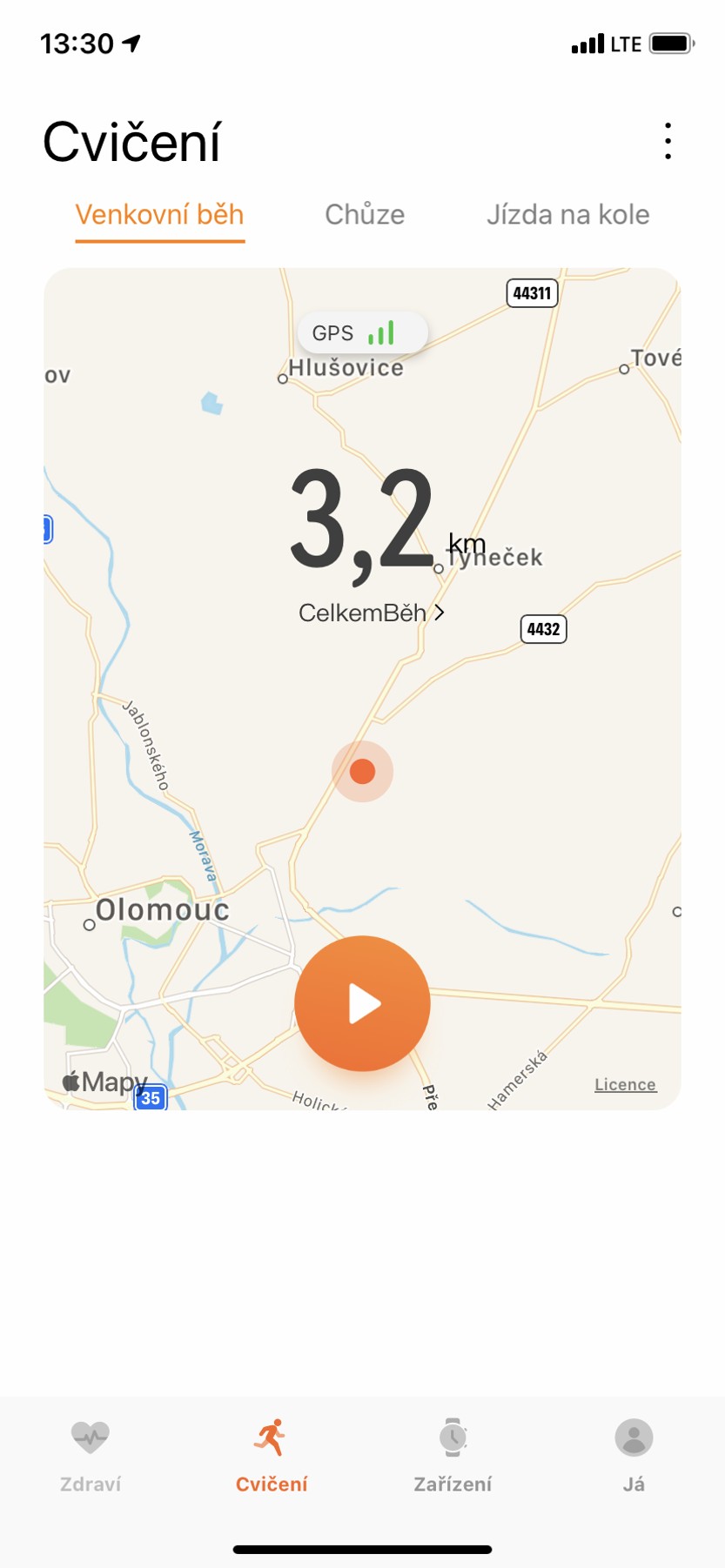Open CelkemBěh running totals

(x=372, y=613)
